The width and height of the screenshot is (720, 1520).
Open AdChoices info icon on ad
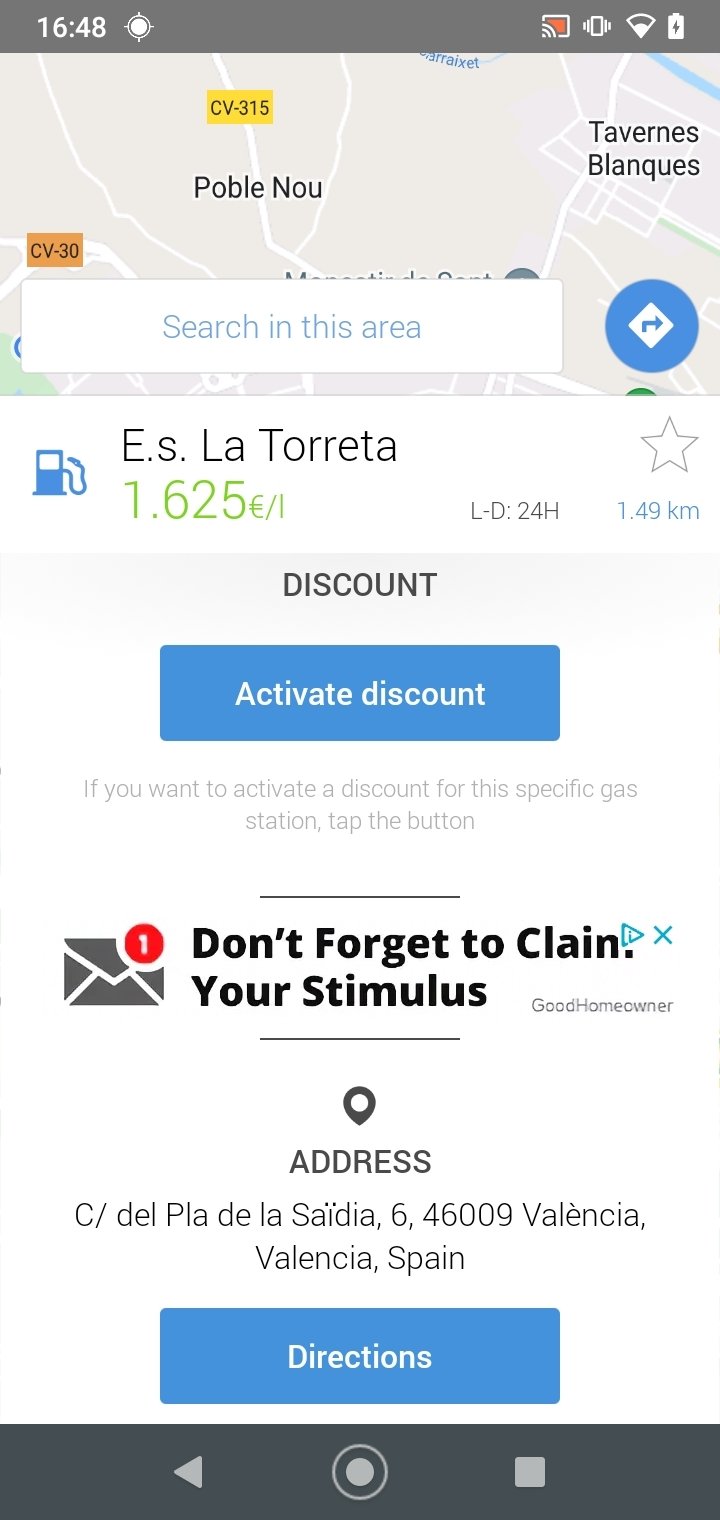coord(632,935)
